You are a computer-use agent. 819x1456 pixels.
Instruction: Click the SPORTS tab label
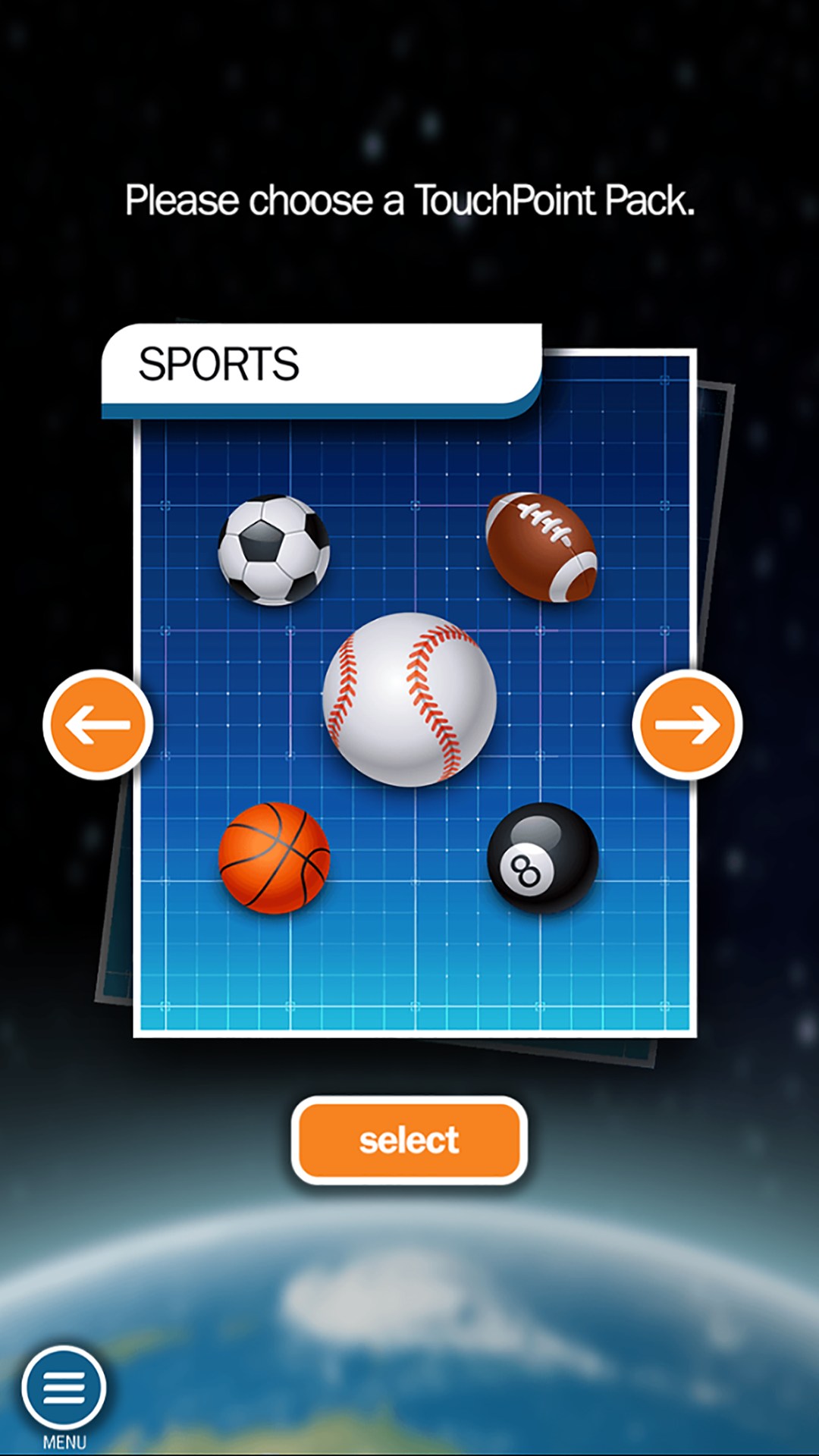[x=220, y=364]
